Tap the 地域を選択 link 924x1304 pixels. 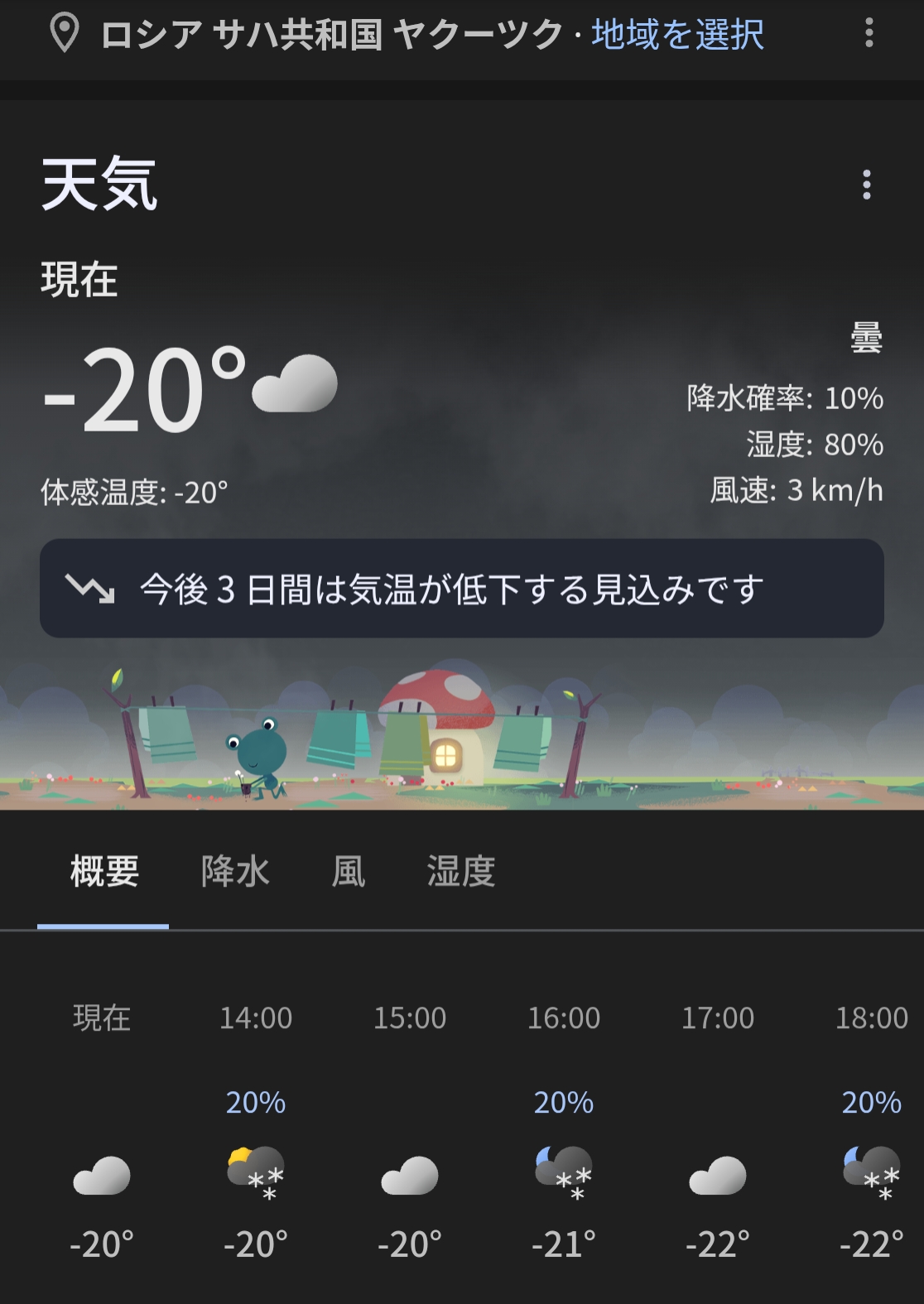tap(677, 35)
